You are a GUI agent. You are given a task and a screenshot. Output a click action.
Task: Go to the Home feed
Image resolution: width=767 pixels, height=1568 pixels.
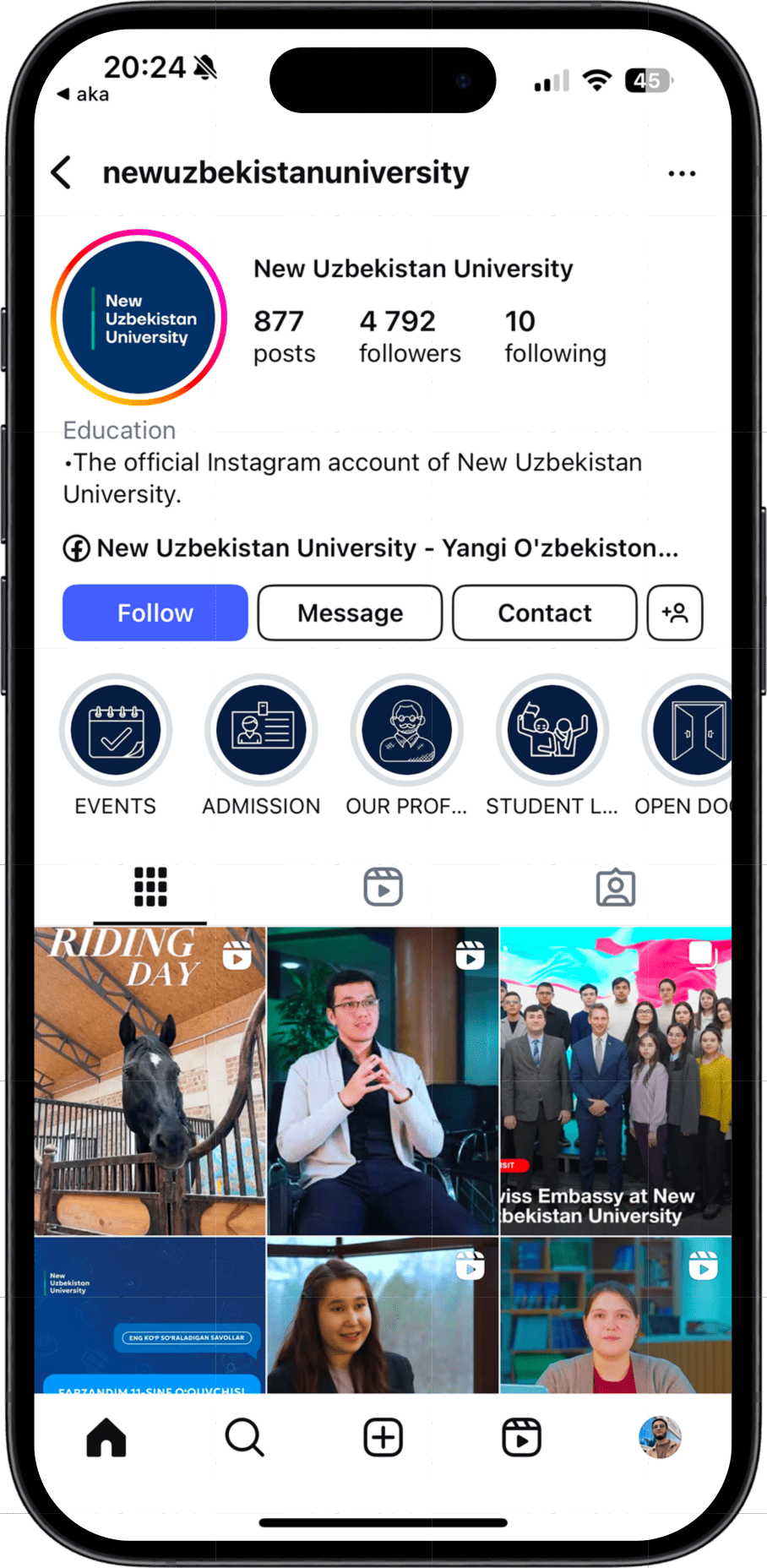click(x=106, y=1437)
